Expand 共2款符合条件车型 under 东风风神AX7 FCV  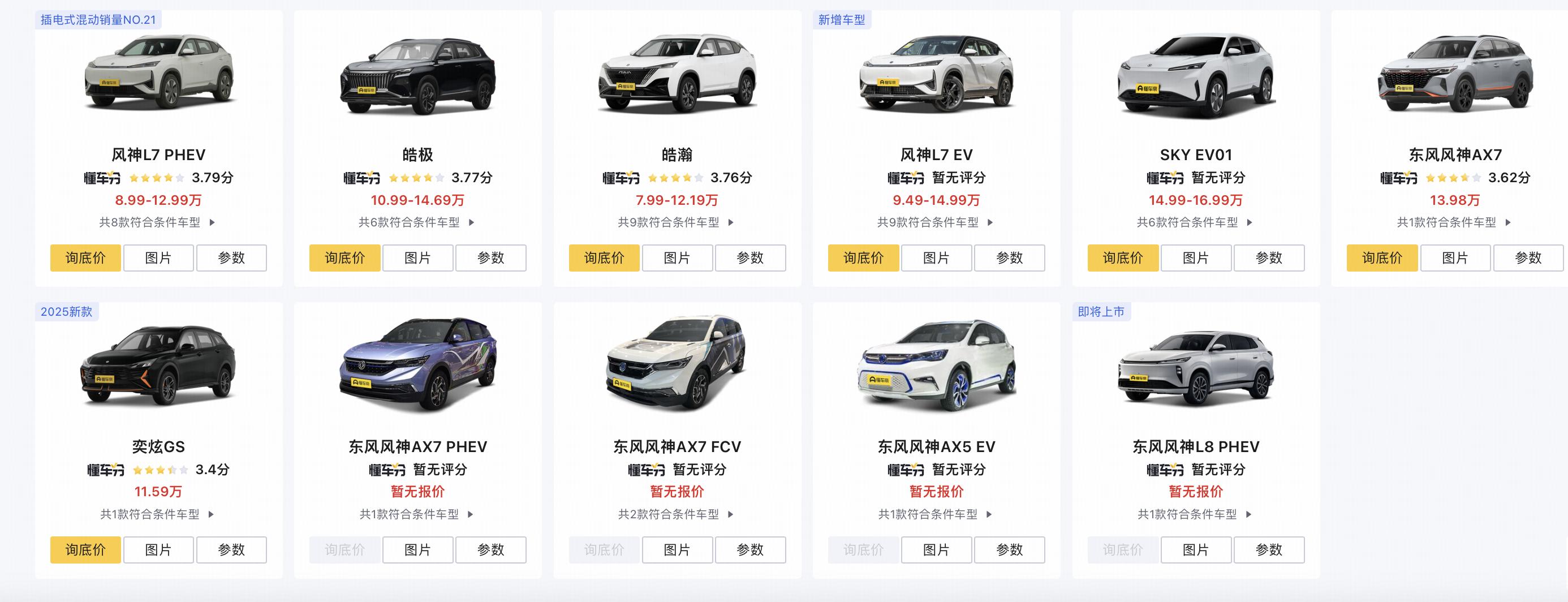pyautogui.click(x=677, y=514)
